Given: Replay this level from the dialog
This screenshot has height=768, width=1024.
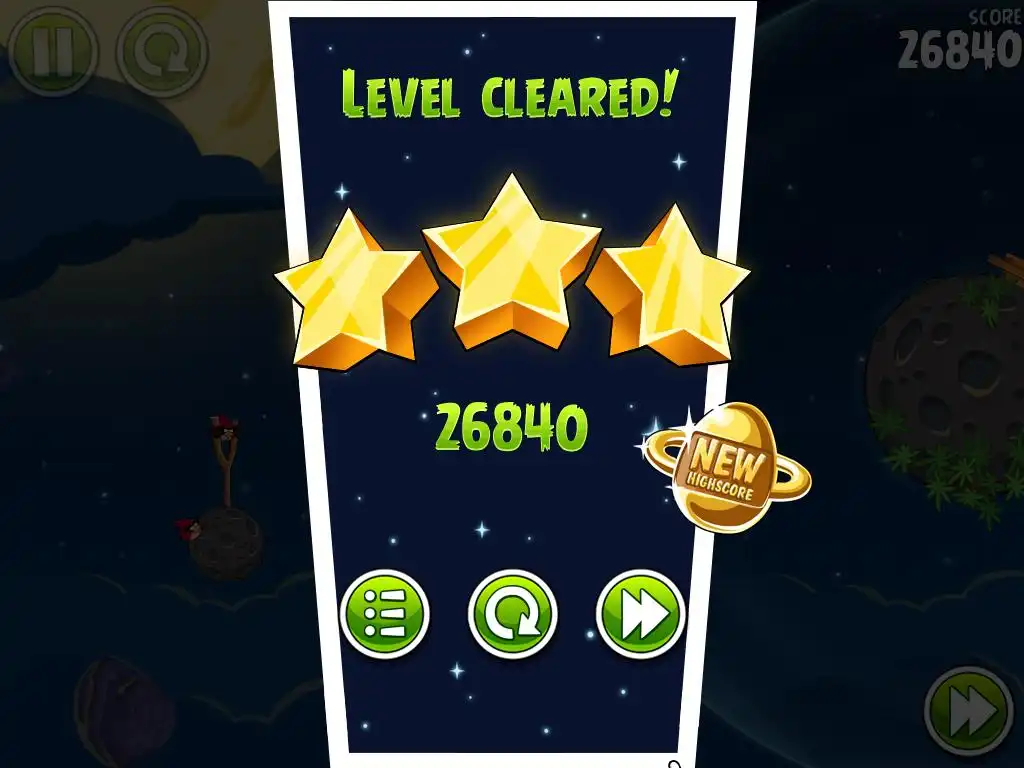Looking at the screenshot, I should (512, 614).
